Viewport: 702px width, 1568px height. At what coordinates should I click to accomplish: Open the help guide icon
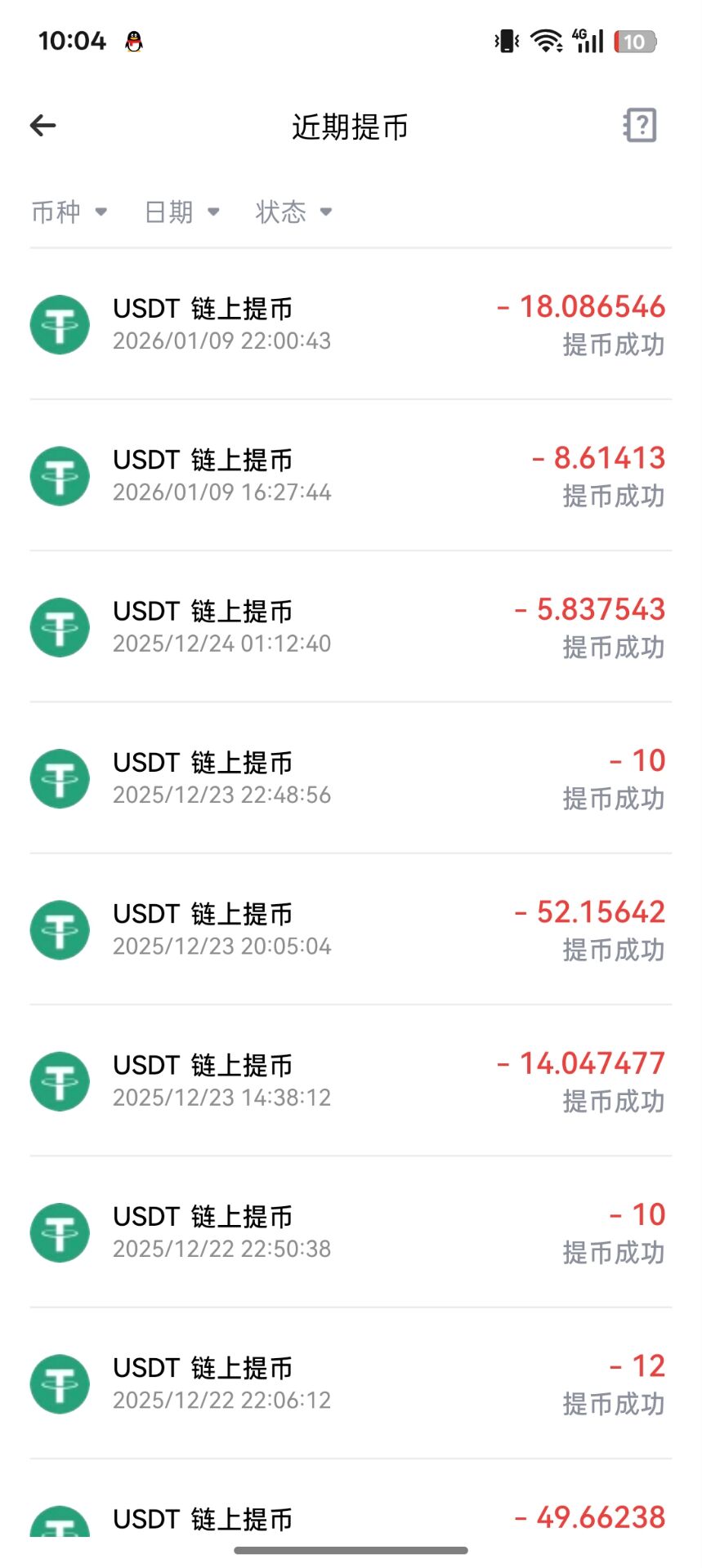[640, 126]
